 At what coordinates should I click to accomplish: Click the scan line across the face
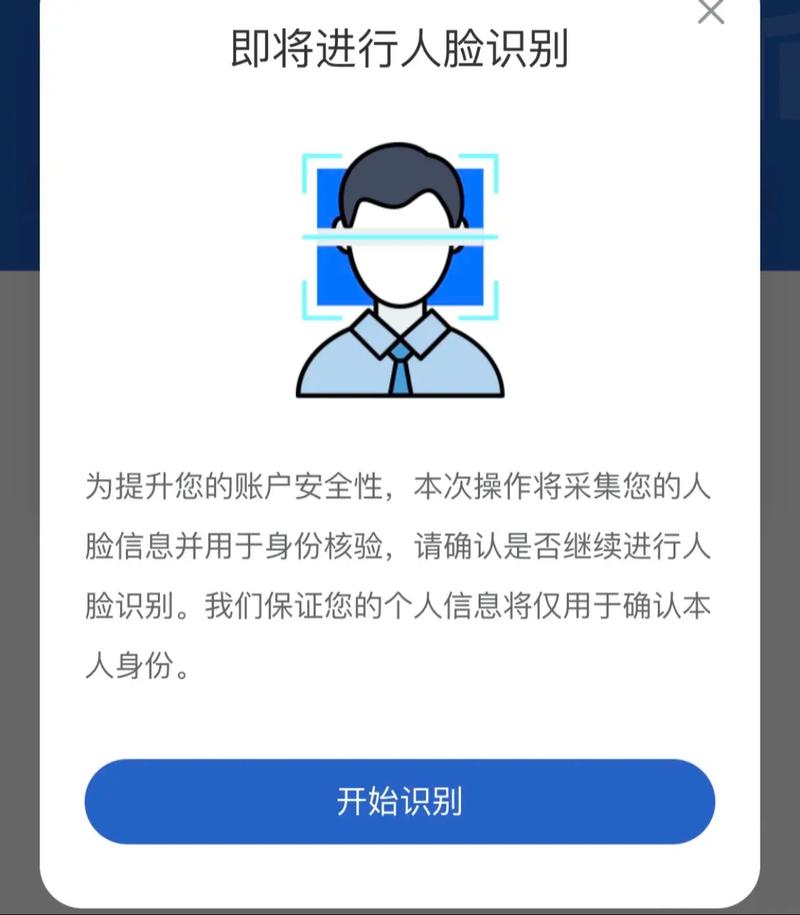point(400,233)
